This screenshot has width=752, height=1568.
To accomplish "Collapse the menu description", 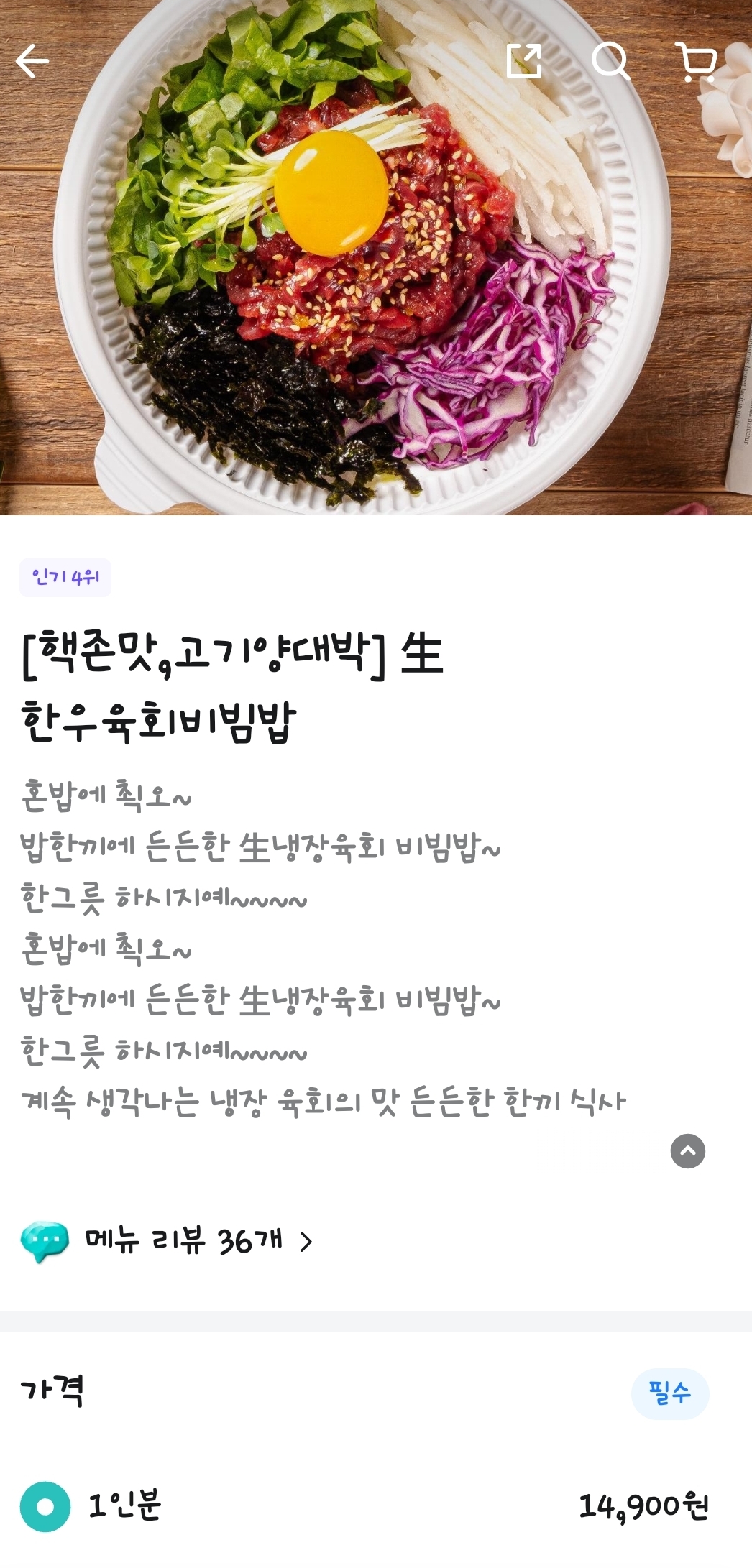I will 687,1150.
